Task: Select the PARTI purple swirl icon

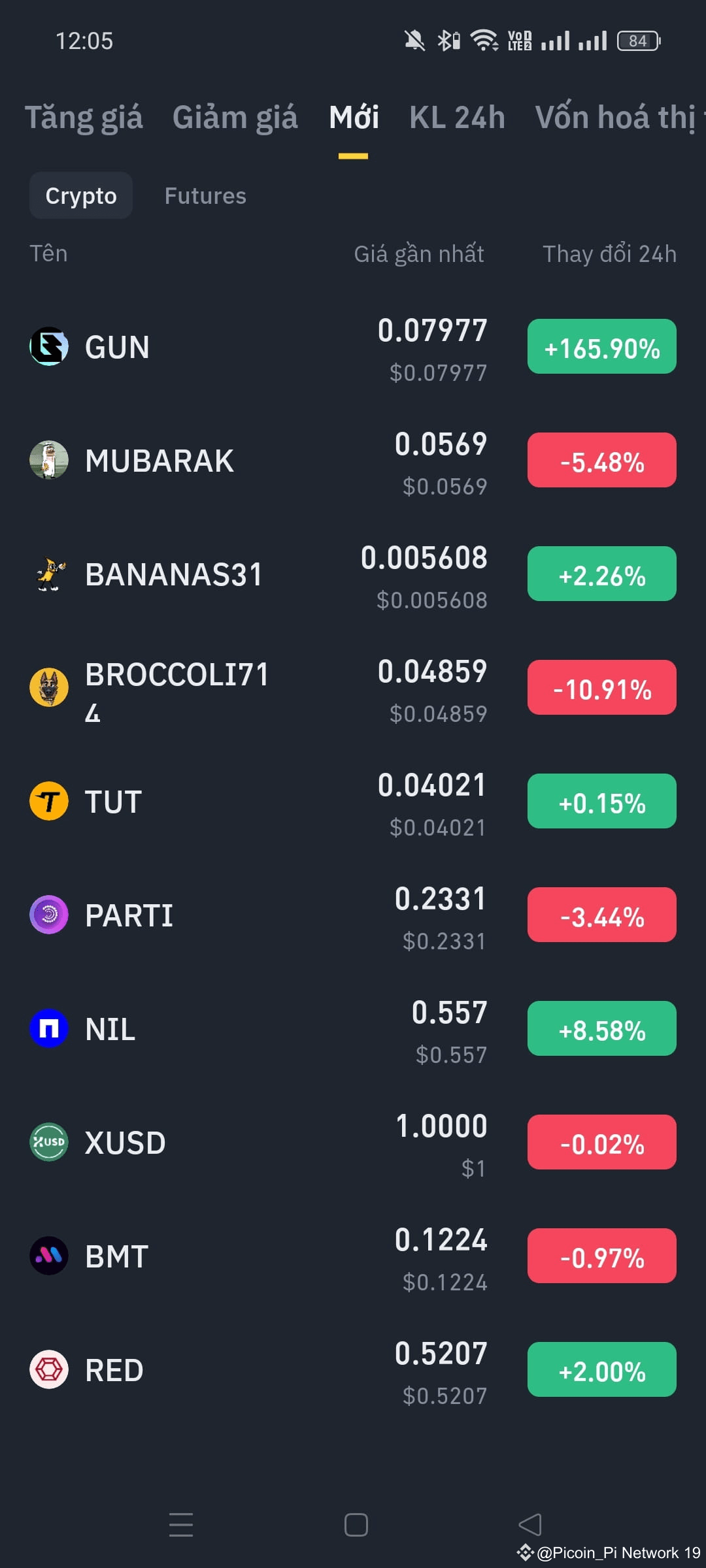Action: pyautogui.click(x=48, y=914)
